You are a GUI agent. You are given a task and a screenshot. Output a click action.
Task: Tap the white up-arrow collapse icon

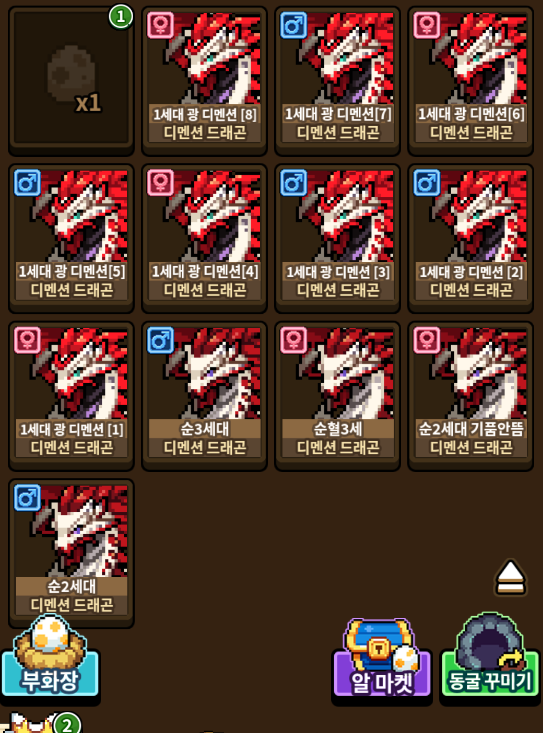[510, 578]
